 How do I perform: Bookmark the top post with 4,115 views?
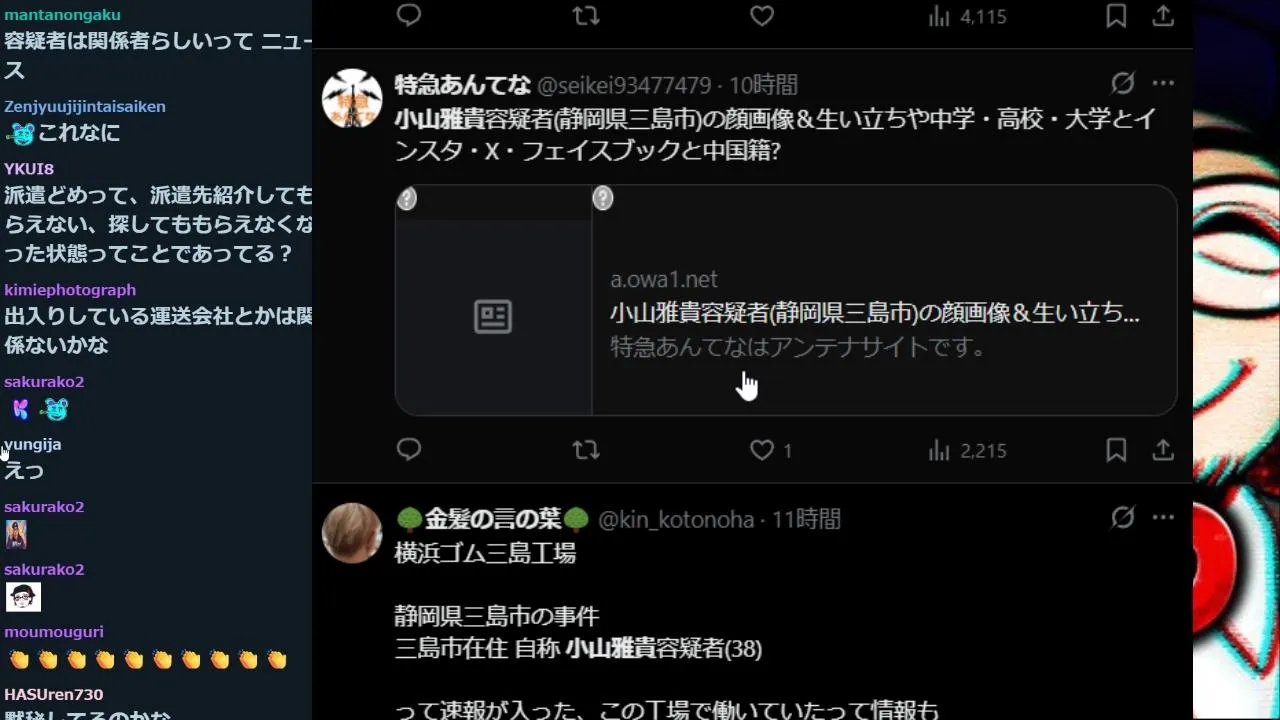1116,15
